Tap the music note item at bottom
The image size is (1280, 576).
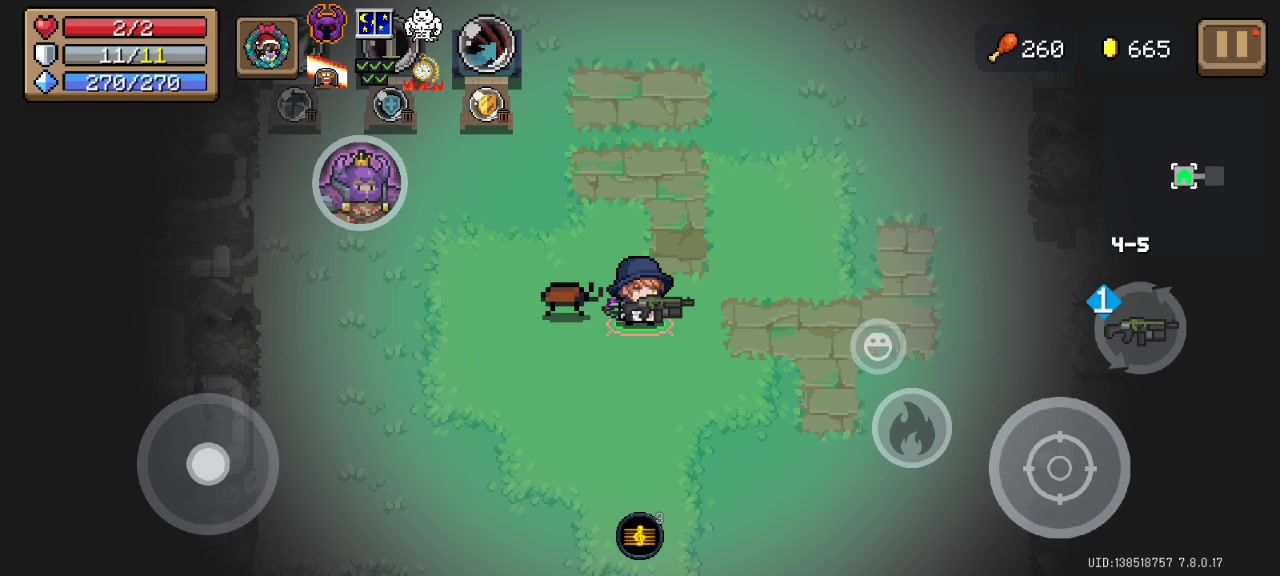click(639, 536)
